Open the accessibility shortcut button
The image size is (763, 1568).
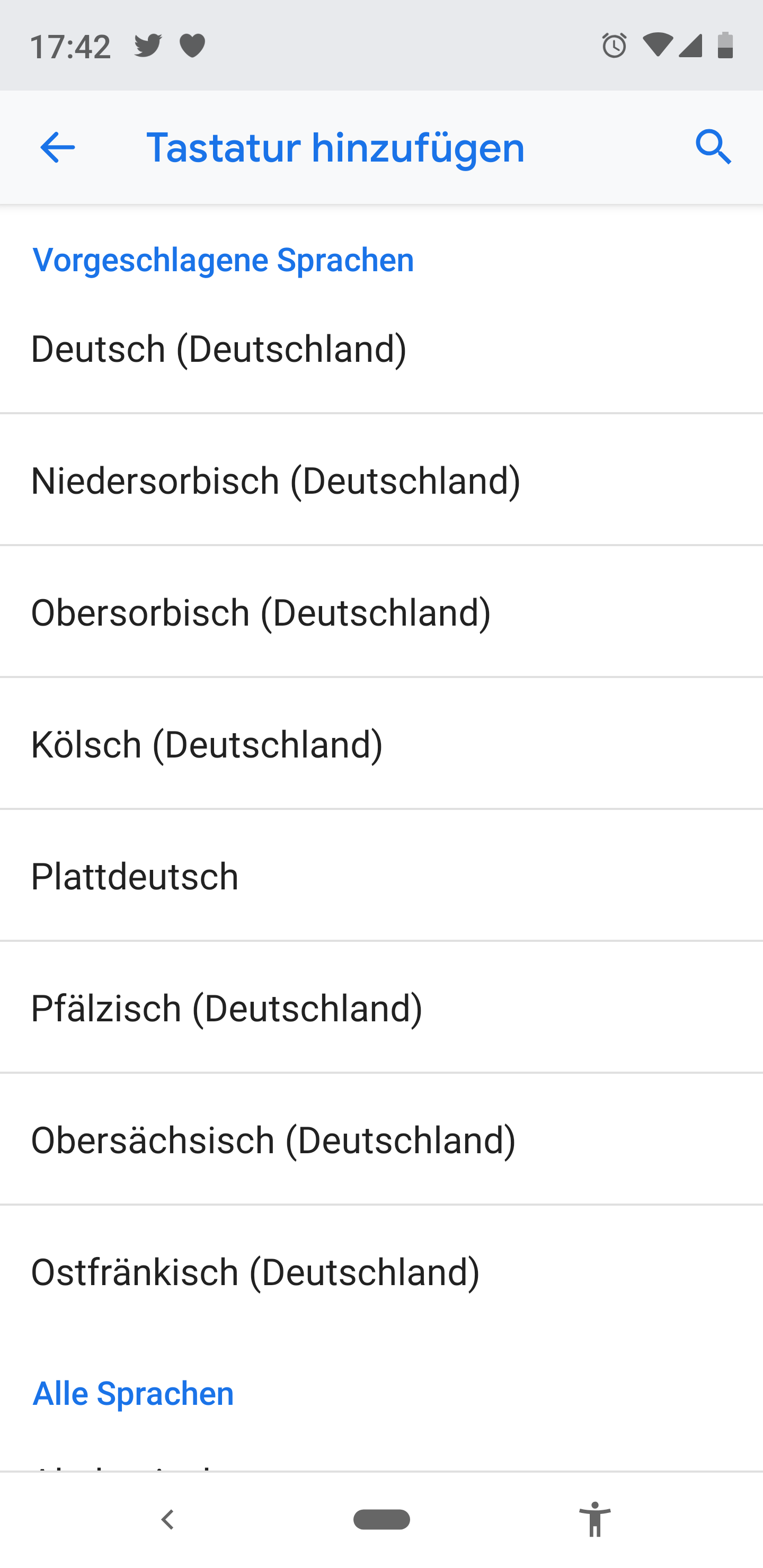pos(595,1520)
